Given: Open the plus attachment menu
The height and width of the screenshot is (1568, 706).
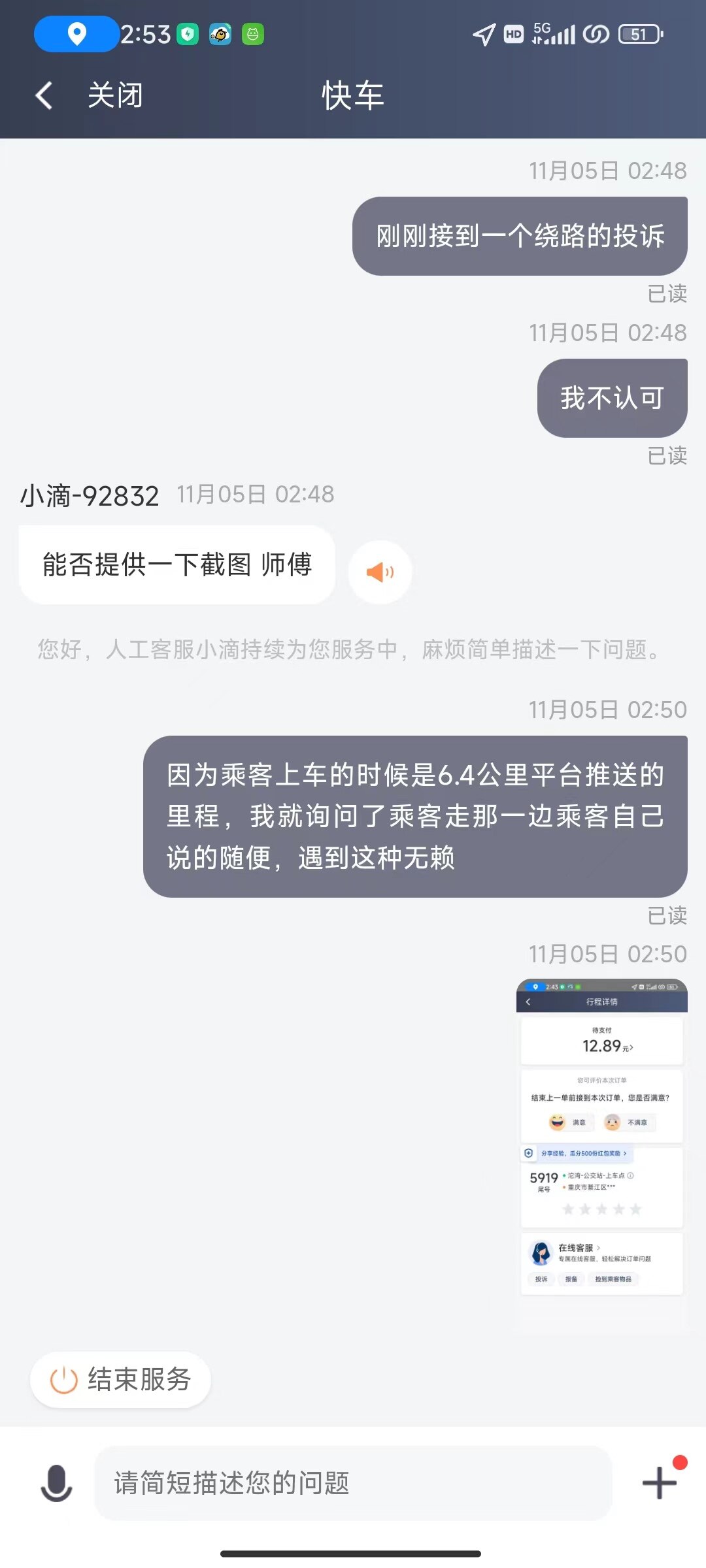Looking at the screenshot, I should [660, 1482].
